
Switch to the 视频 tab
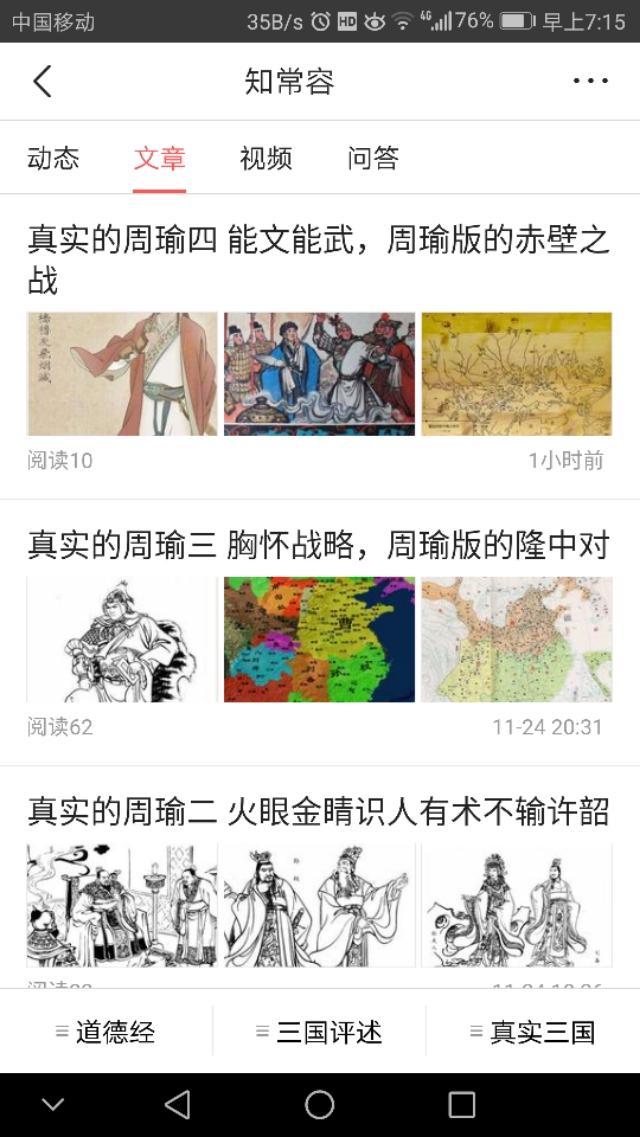click(266, 158)
